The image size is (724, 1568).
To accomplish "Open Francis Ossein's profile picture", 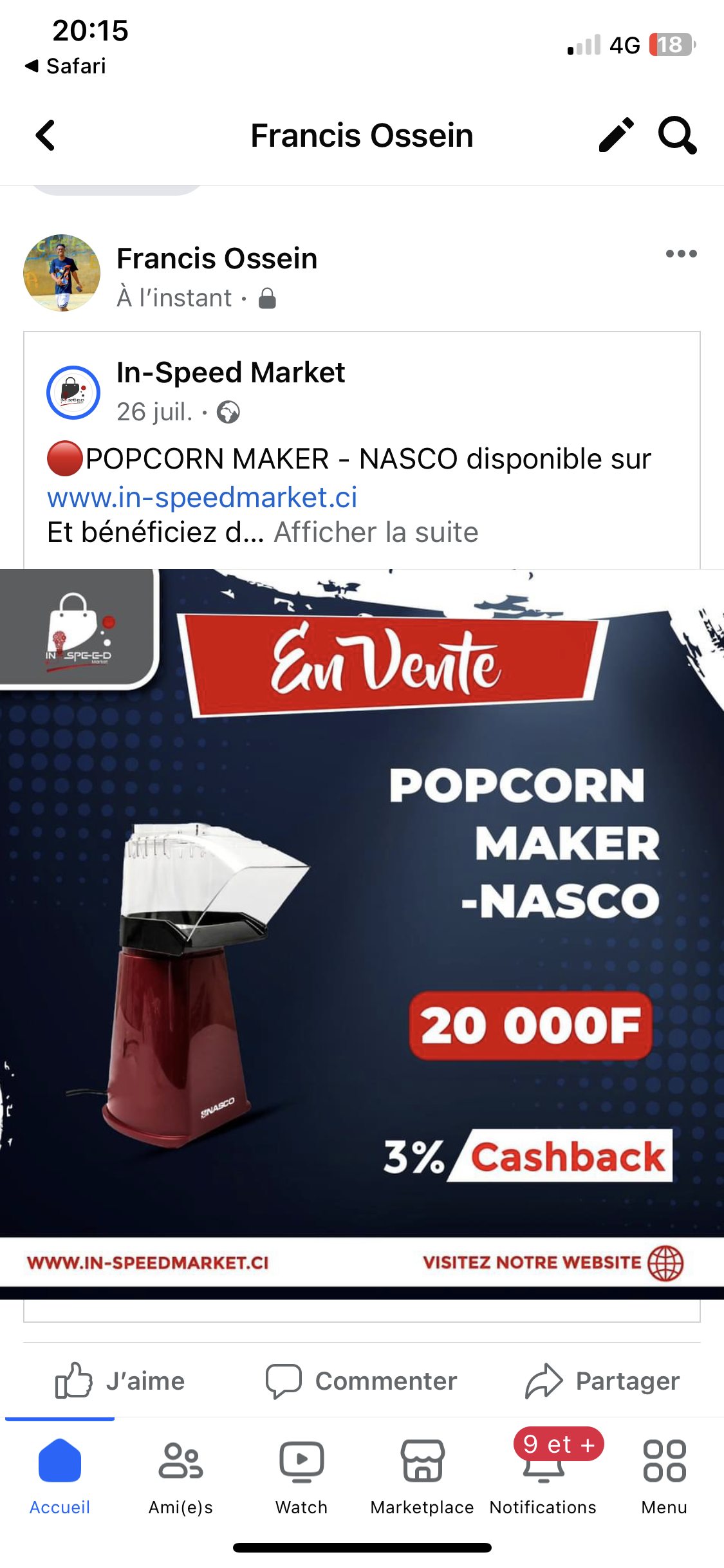I will click(x=62, y=273).
